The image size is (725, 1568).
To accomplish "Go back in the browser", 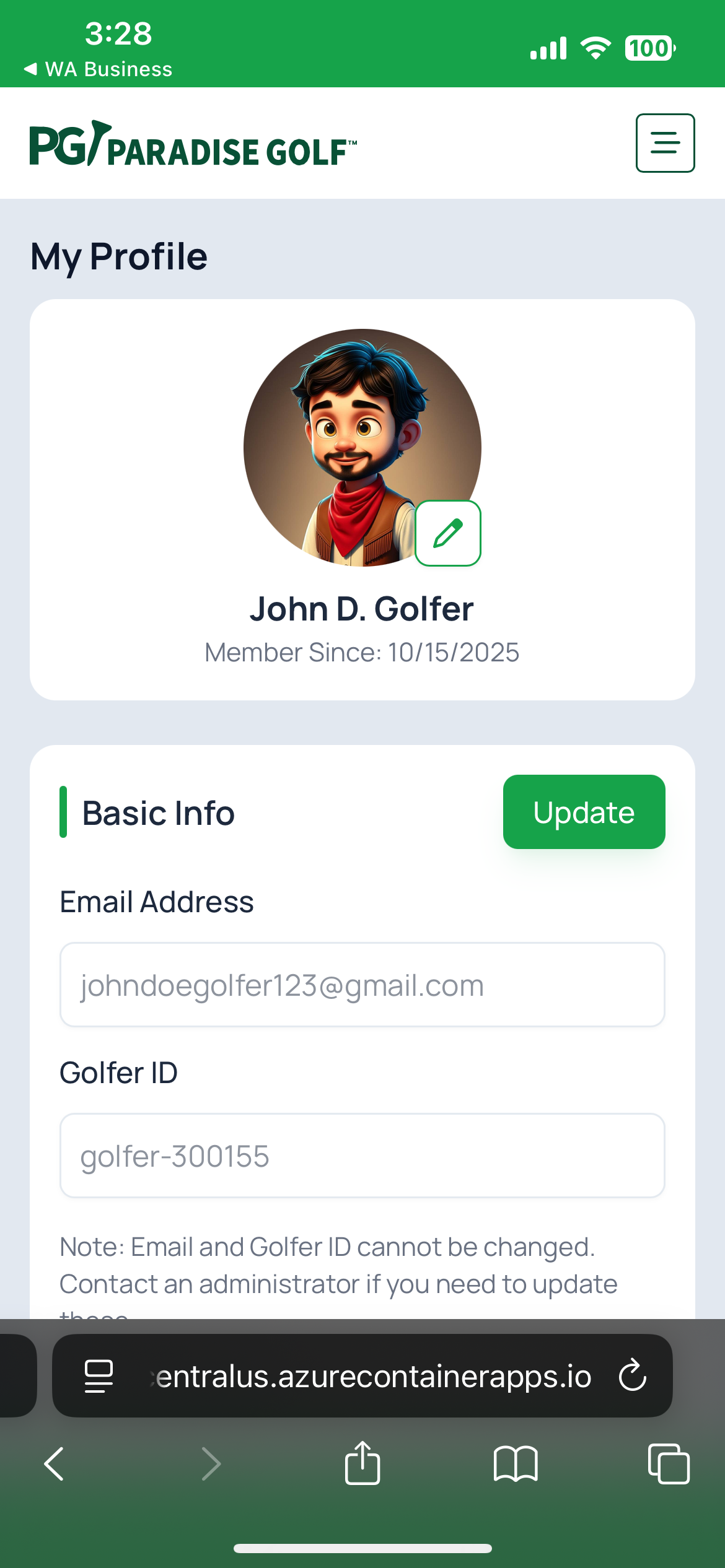I will pos(55,1464).
